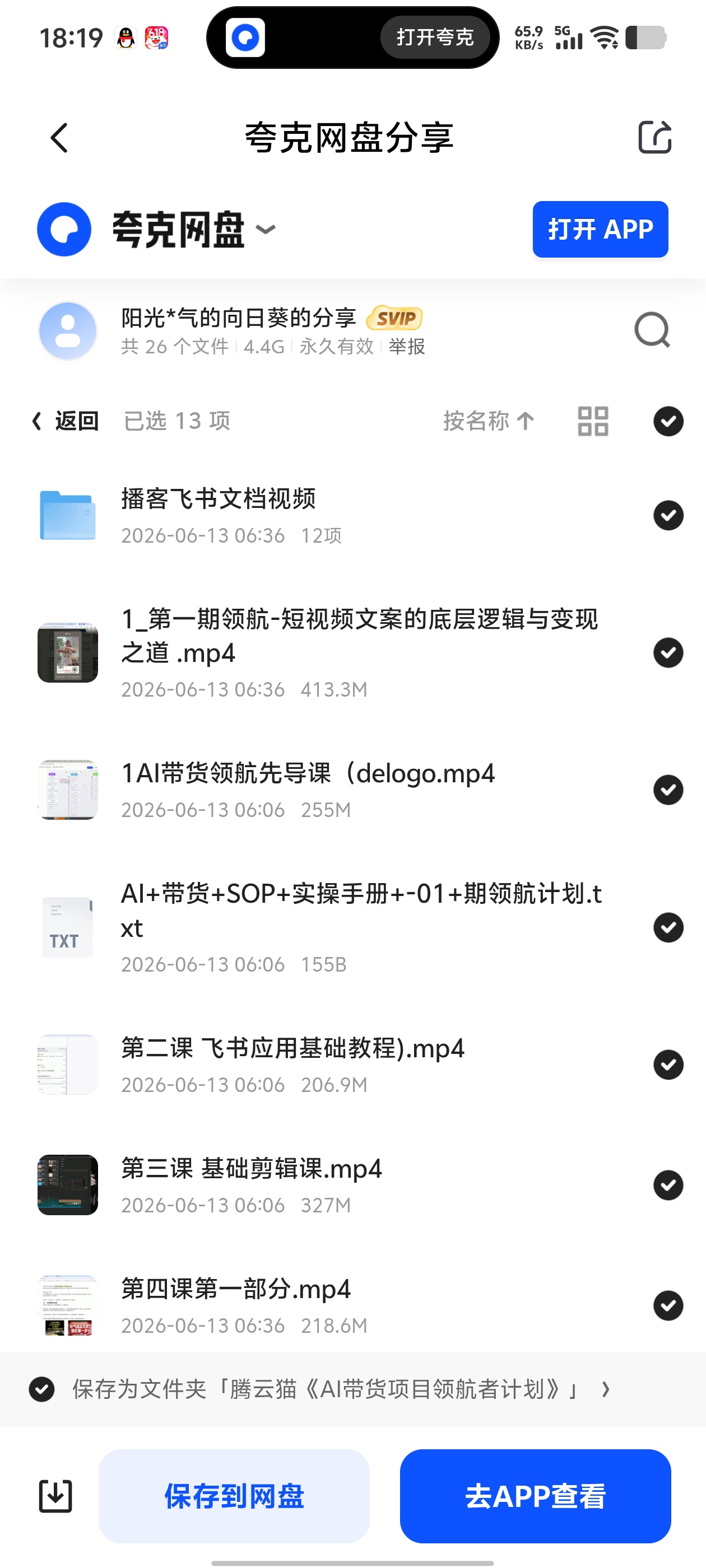Tap the 举报 link

point(407,346)
